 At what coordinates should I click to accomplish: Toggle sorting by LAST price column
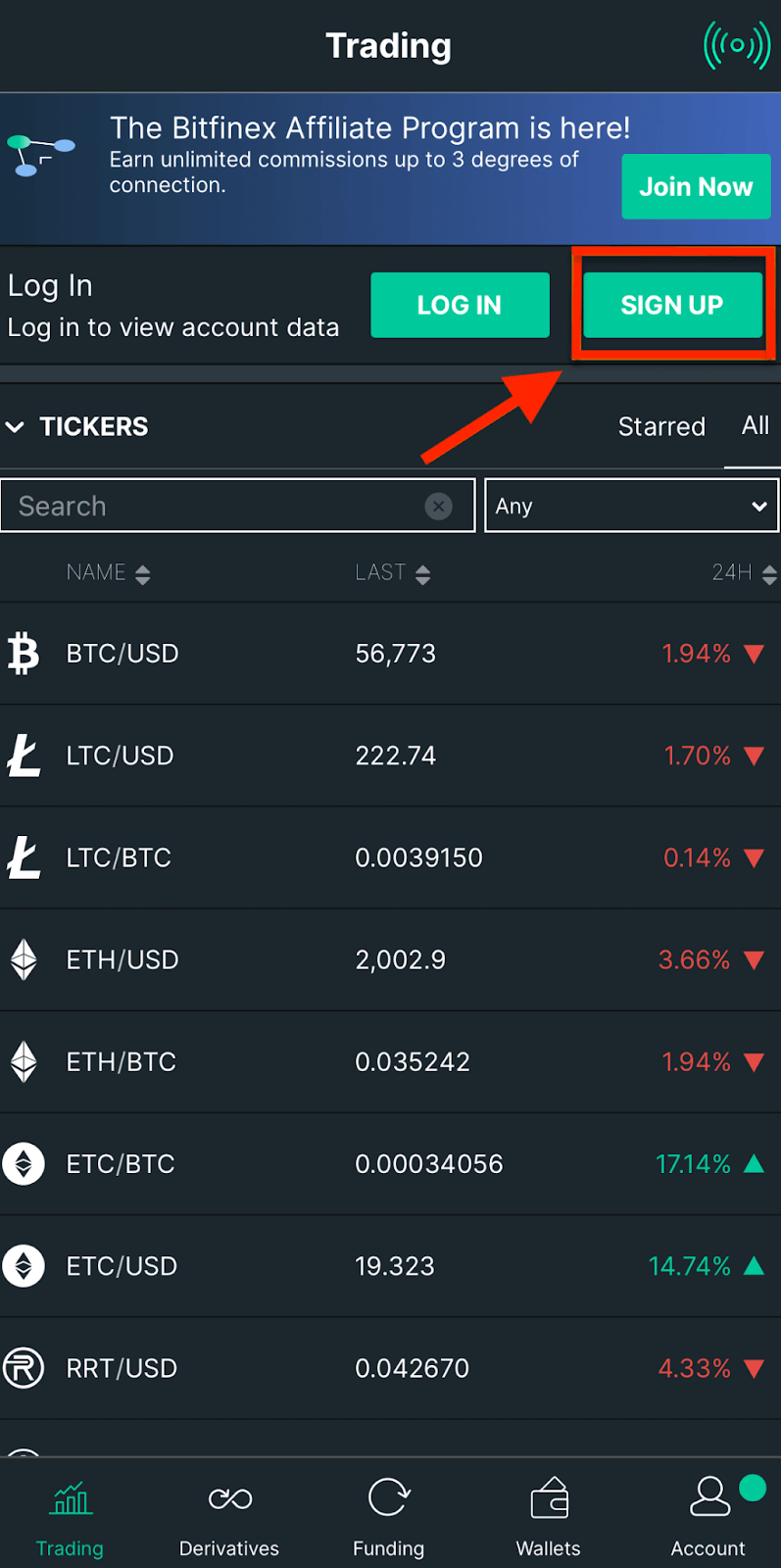[x=422, y=572]
